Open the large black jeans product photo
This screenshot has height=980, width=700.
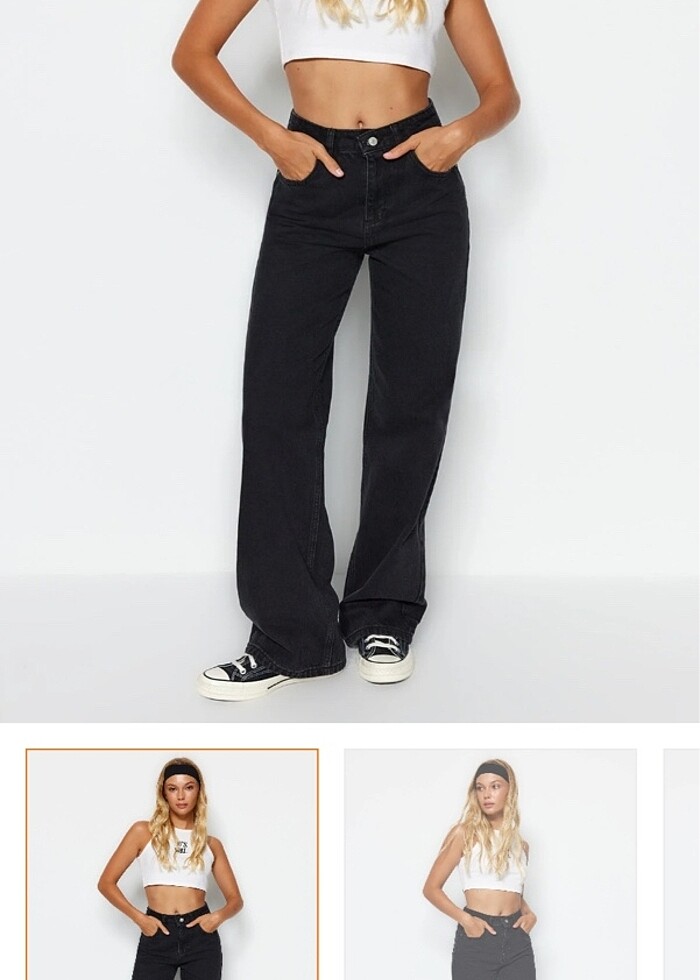click(x=350, y=360)
